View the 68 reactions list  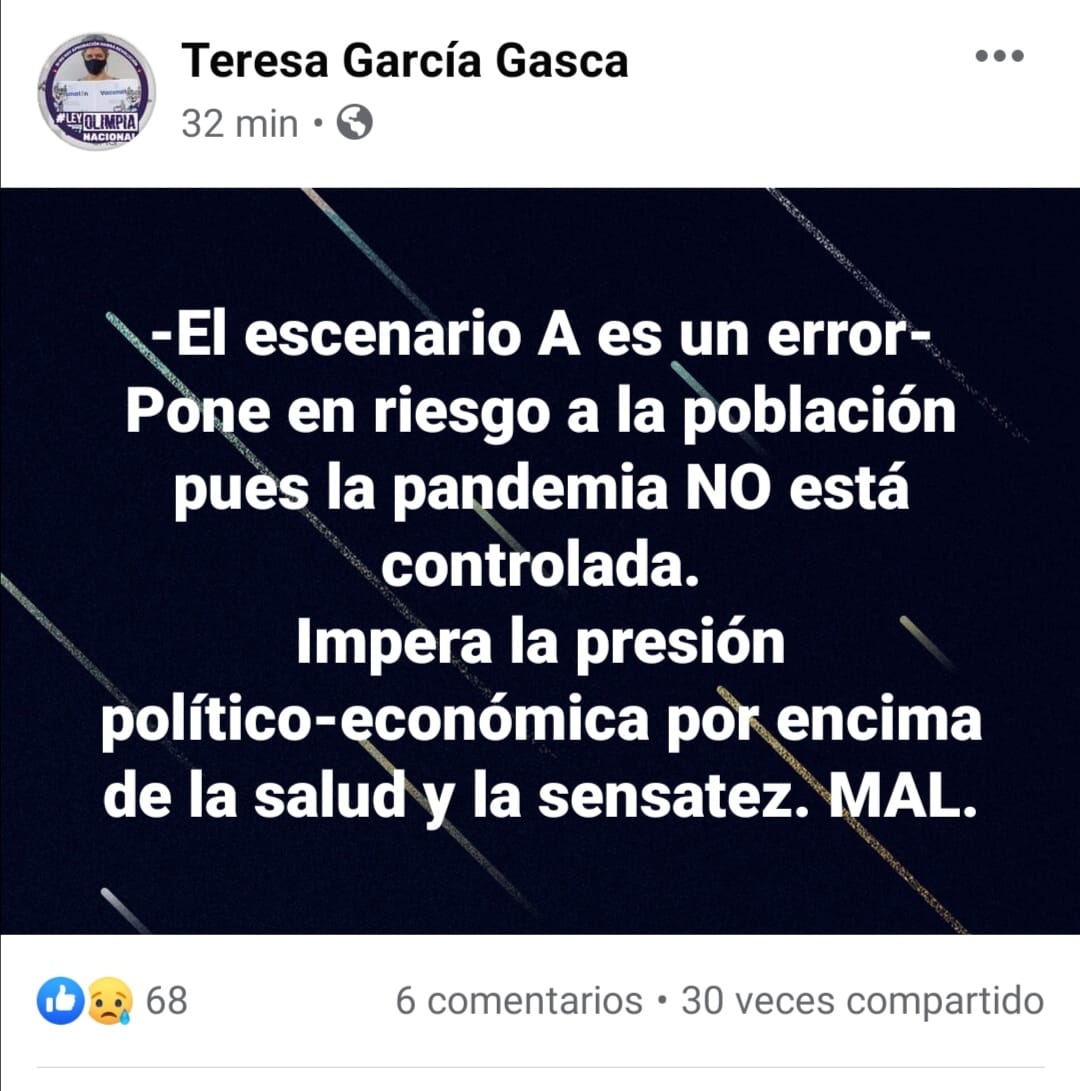click(112, 1000)
